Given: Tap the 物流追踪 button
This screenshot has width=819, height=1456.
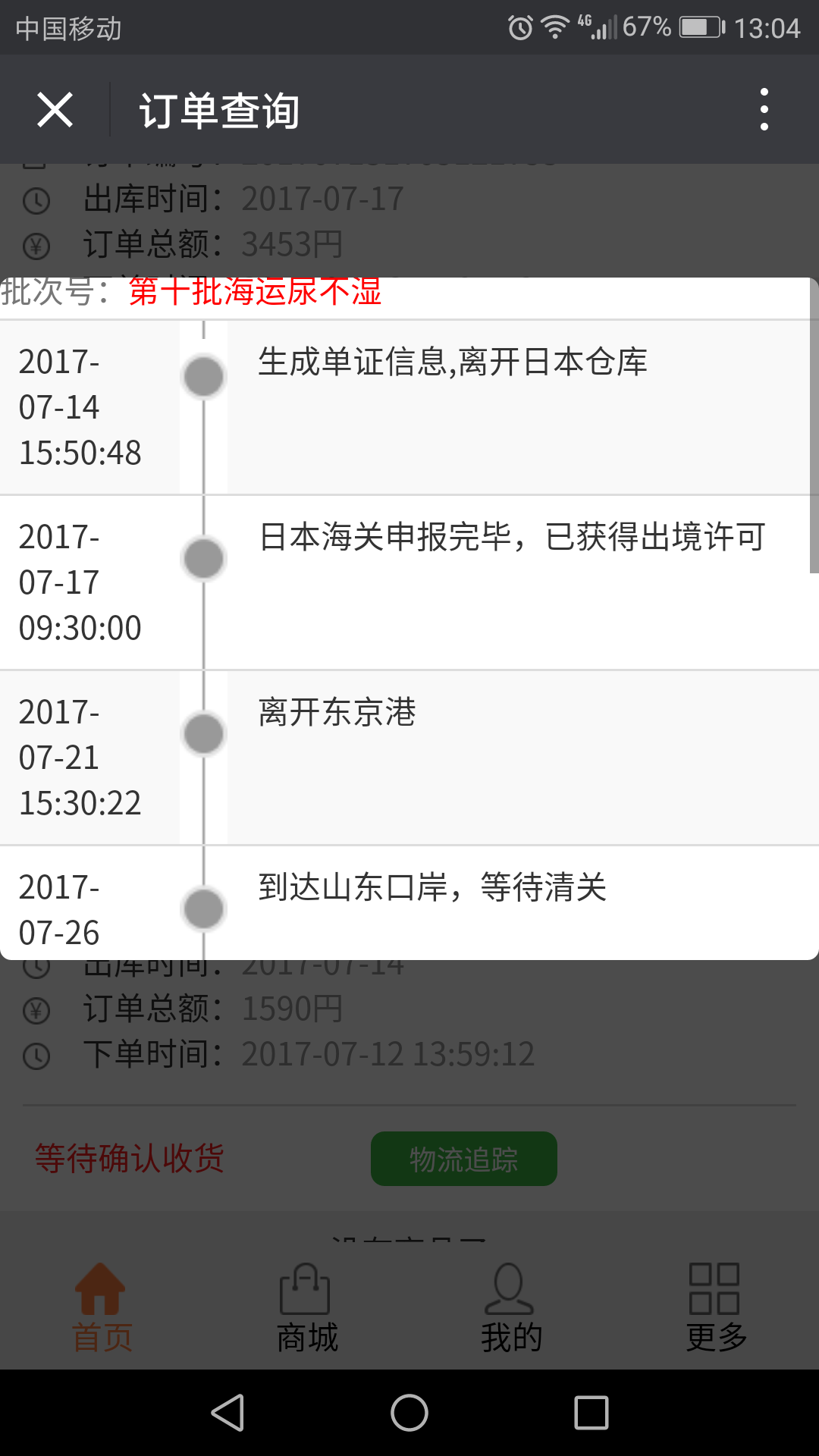Looking at the screenshot, I should [463, 1158].
